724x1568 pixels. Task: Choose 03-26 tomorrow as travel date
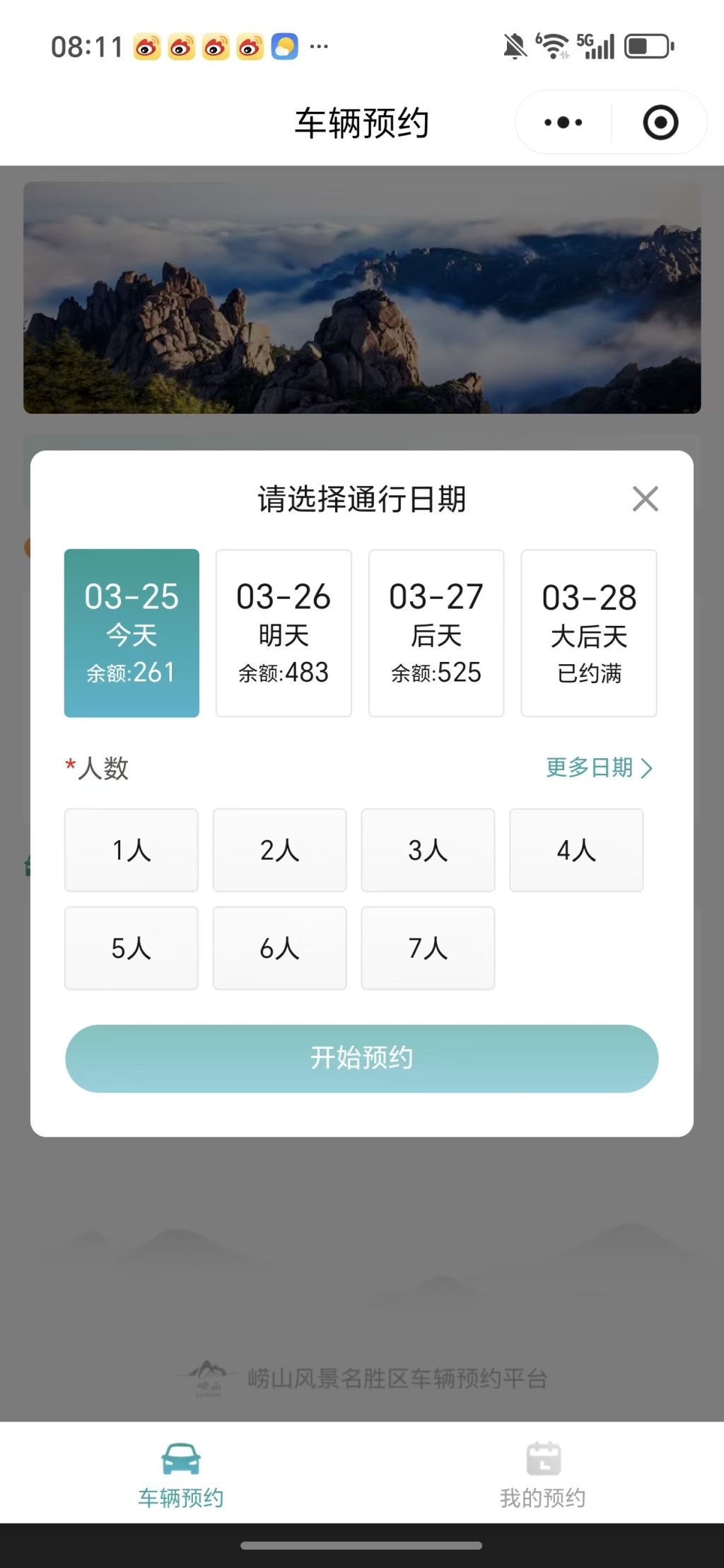[x=284, y=632]
